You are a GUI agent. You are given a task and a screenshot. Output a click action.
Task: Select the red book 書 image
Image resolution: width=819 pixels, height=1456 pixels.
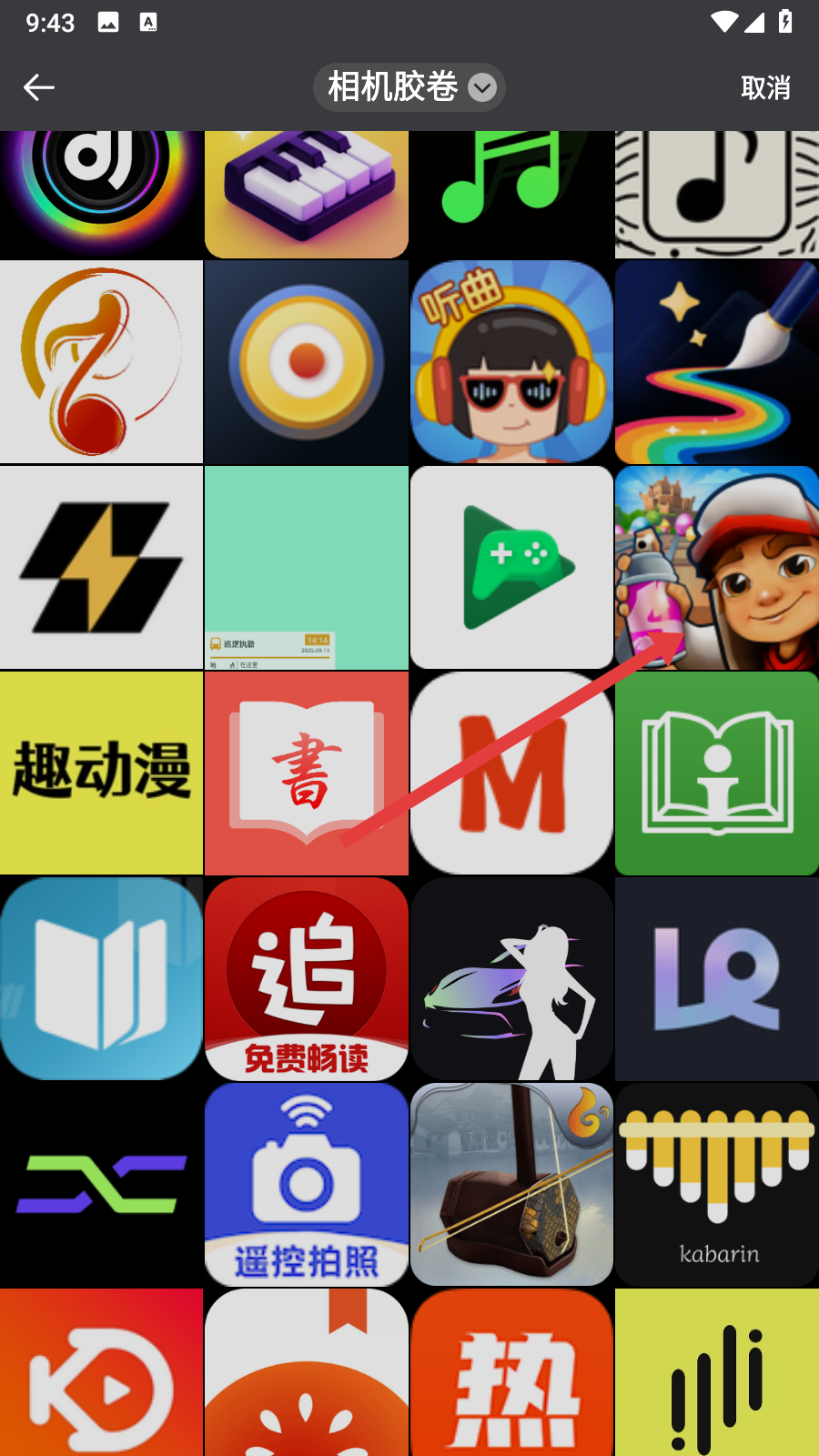coord(307,773)
